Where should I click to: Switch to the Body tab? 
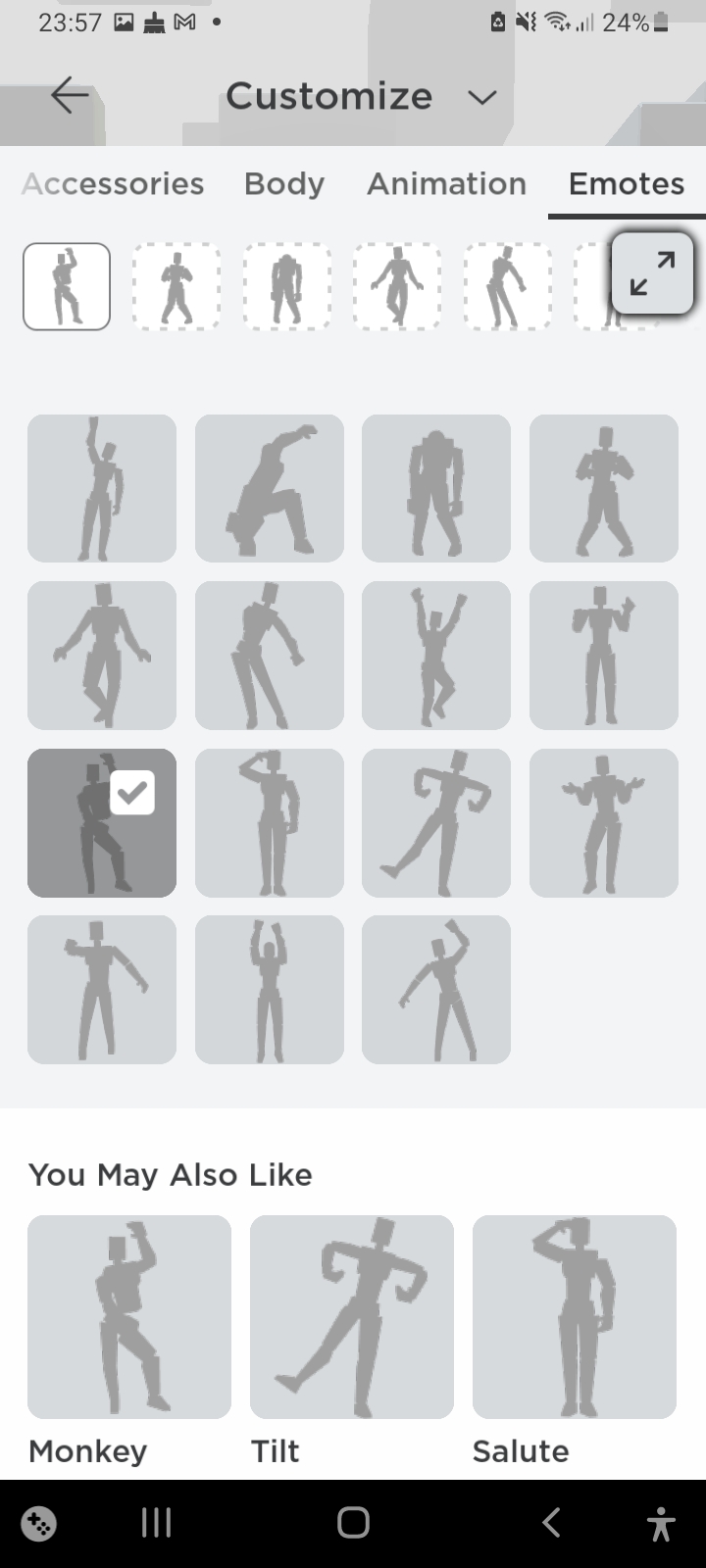[283, 183]
